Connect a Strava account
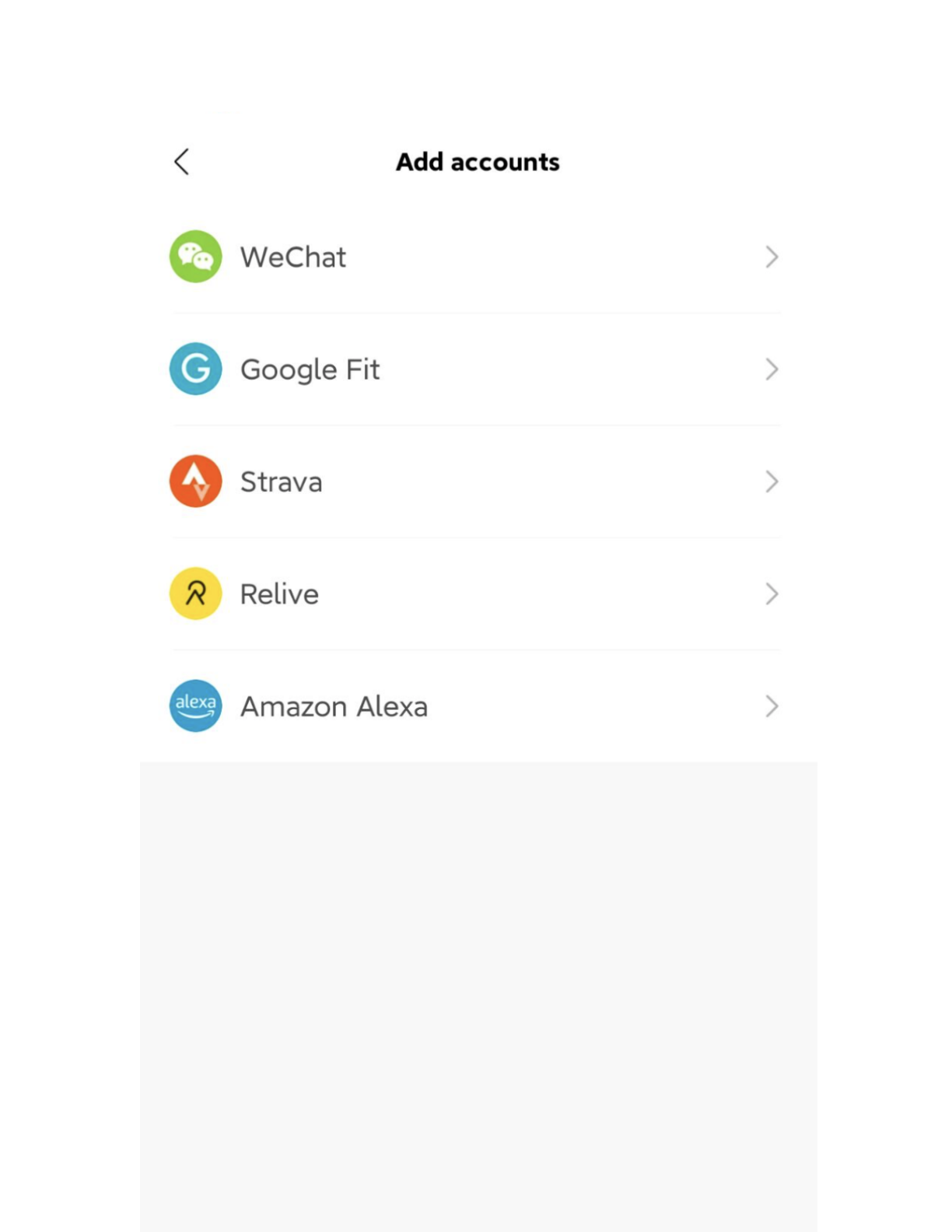This screenshot has width=952, height=1232. pos(474,481)
